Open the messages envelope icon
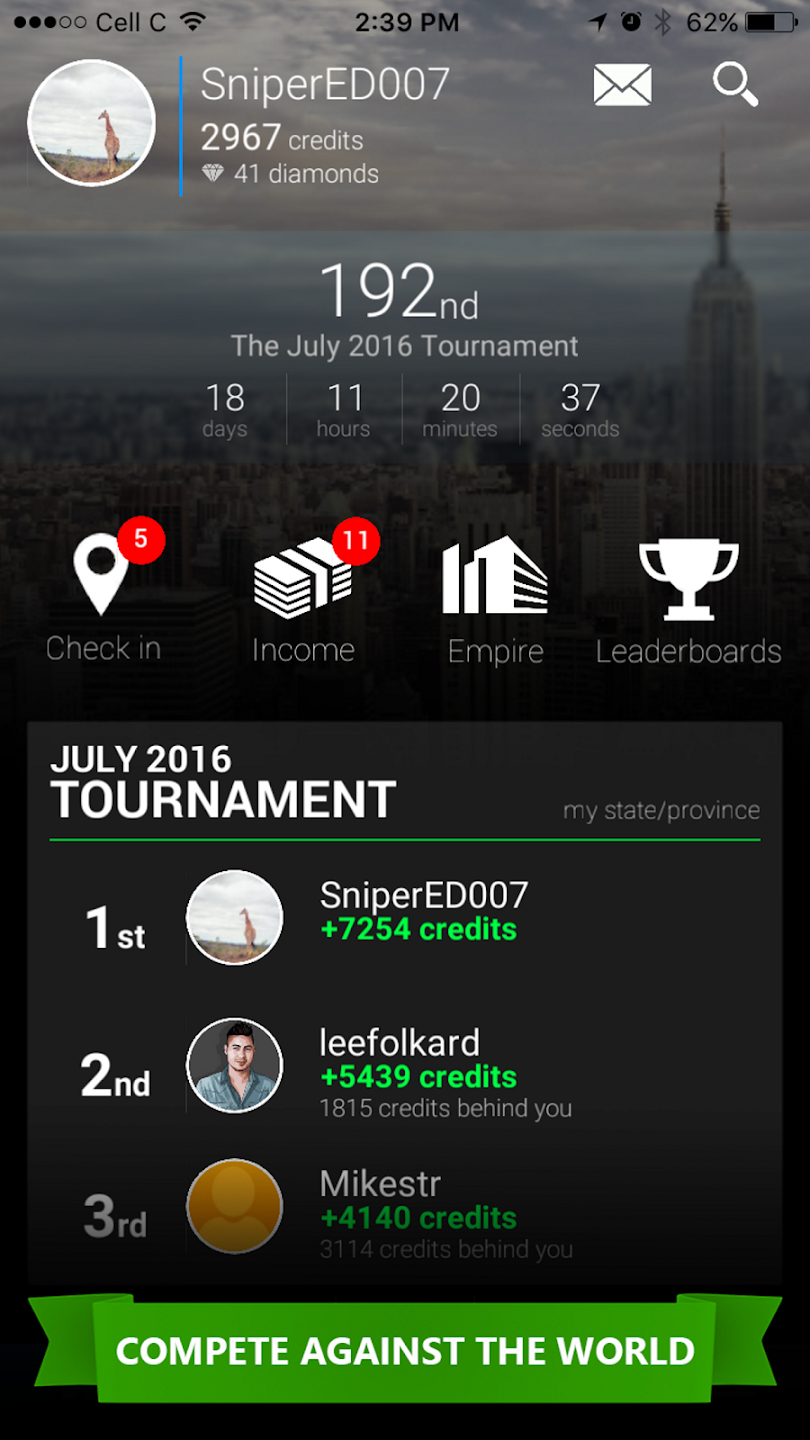This screenshot has height=1440, width=810. (622, 85)
